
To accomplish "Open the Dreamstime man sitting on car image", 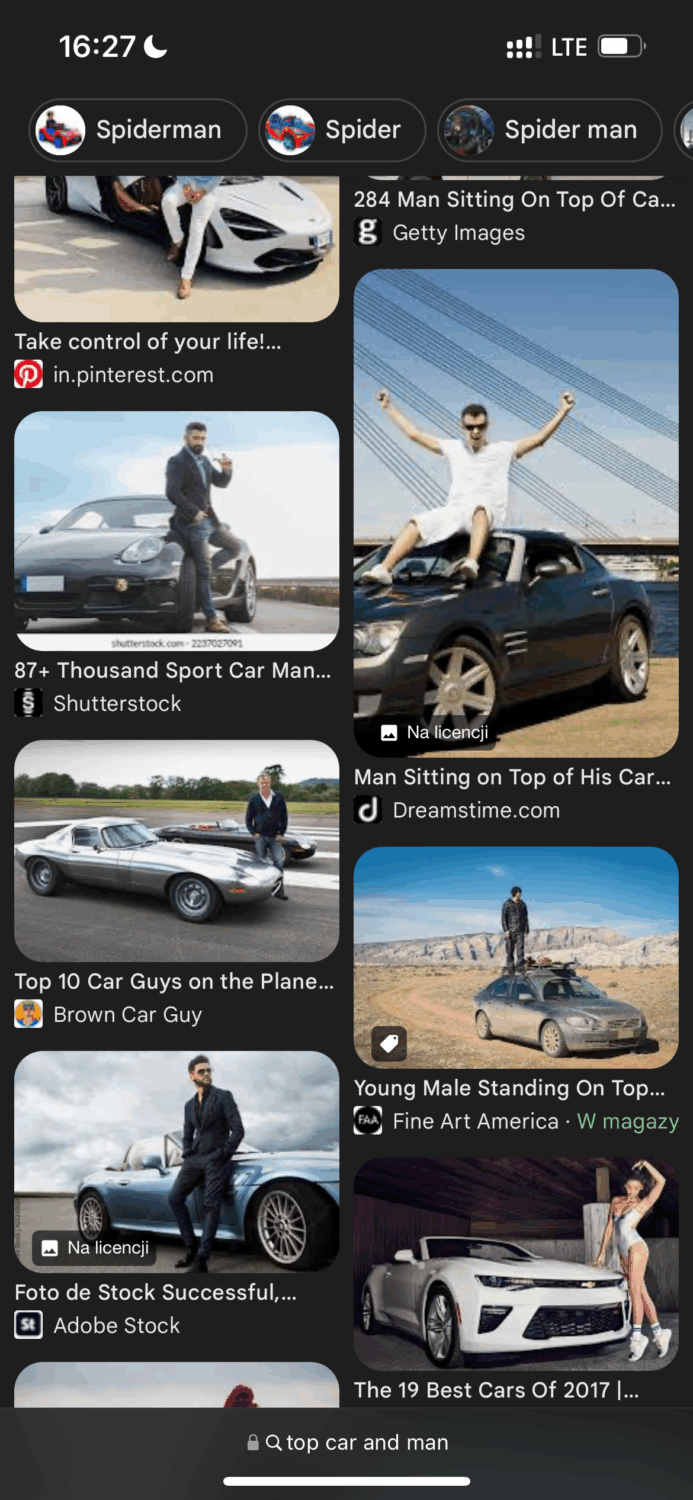I will coord(516,512).
